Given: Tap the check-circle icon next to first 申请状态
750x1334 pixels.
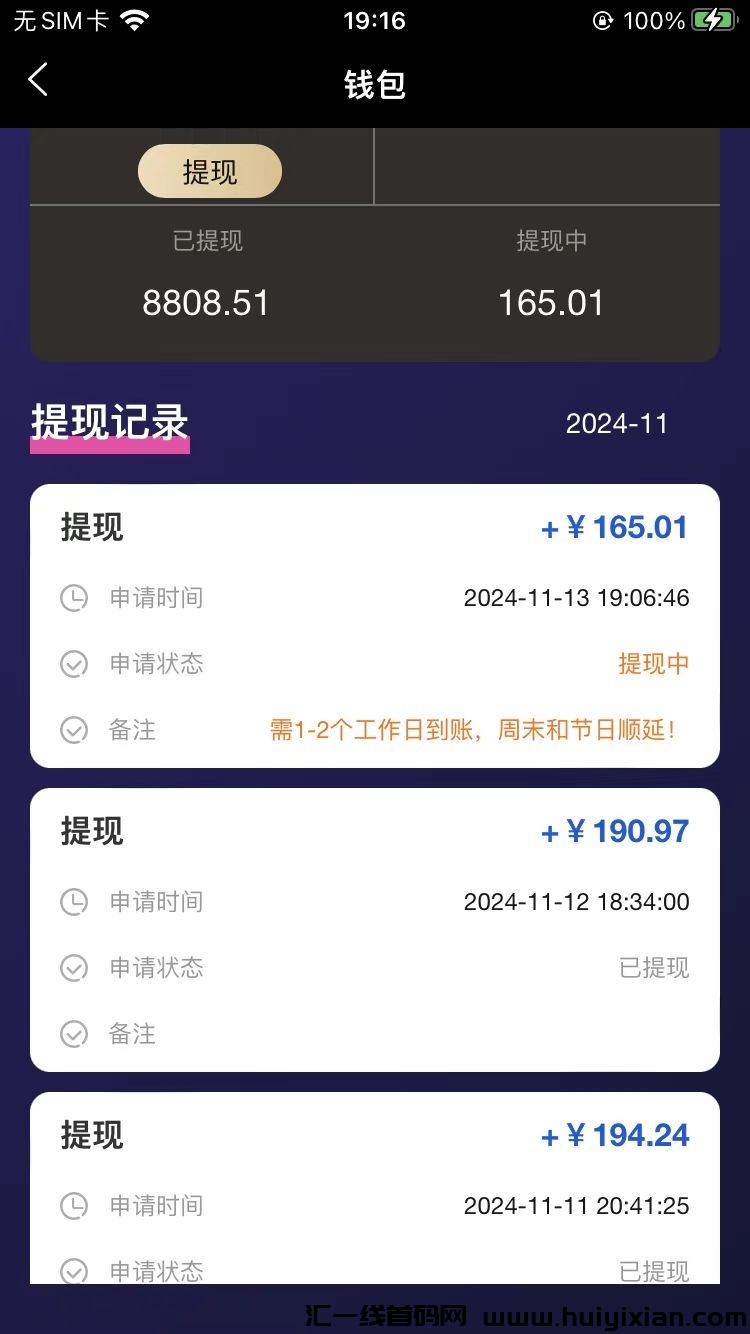Looking at the screenshot, I should 74,664.
